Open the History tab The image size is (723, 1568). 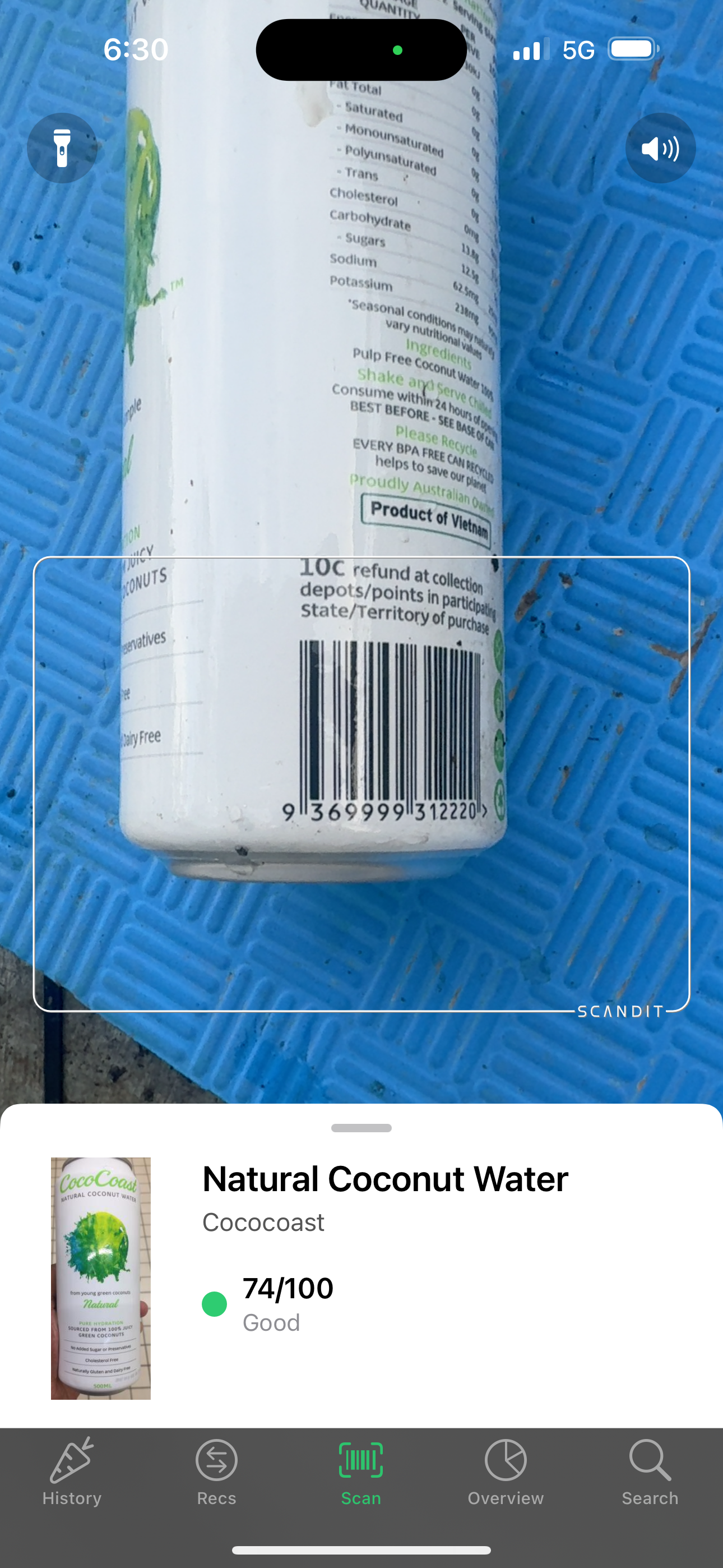(72, 1472)
